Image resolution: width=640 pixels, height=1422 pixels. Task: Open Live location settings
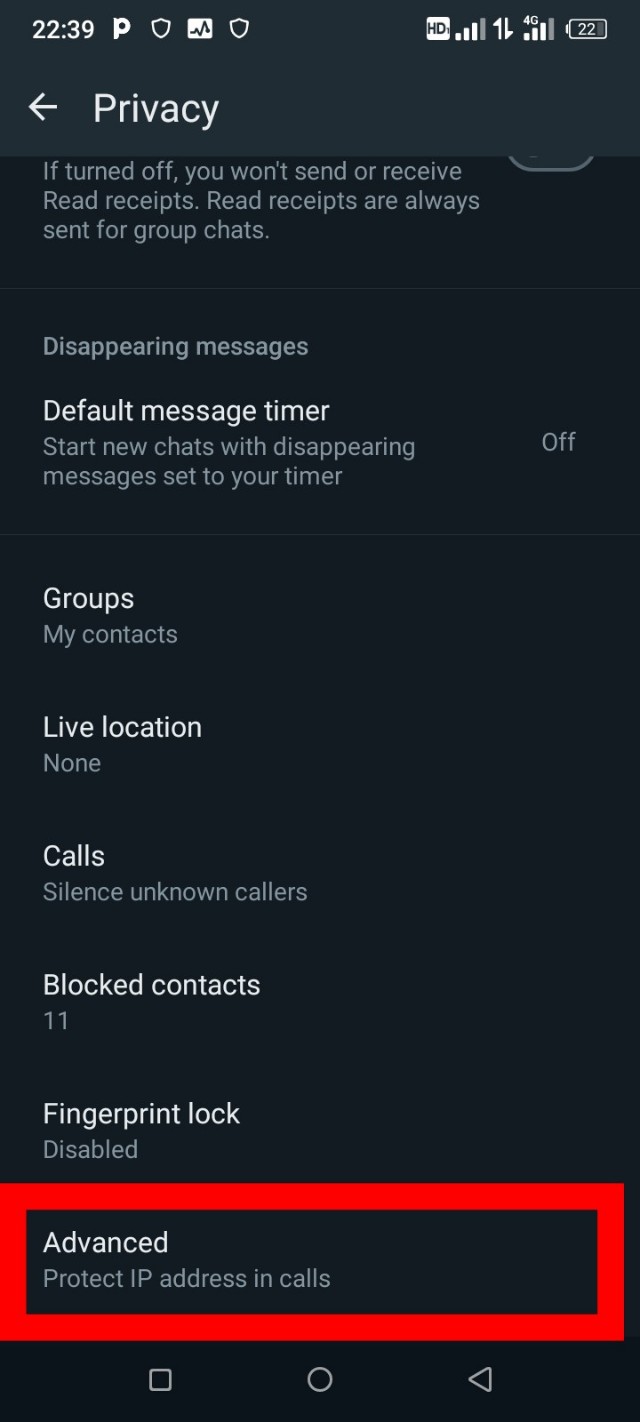pos(310,744)
